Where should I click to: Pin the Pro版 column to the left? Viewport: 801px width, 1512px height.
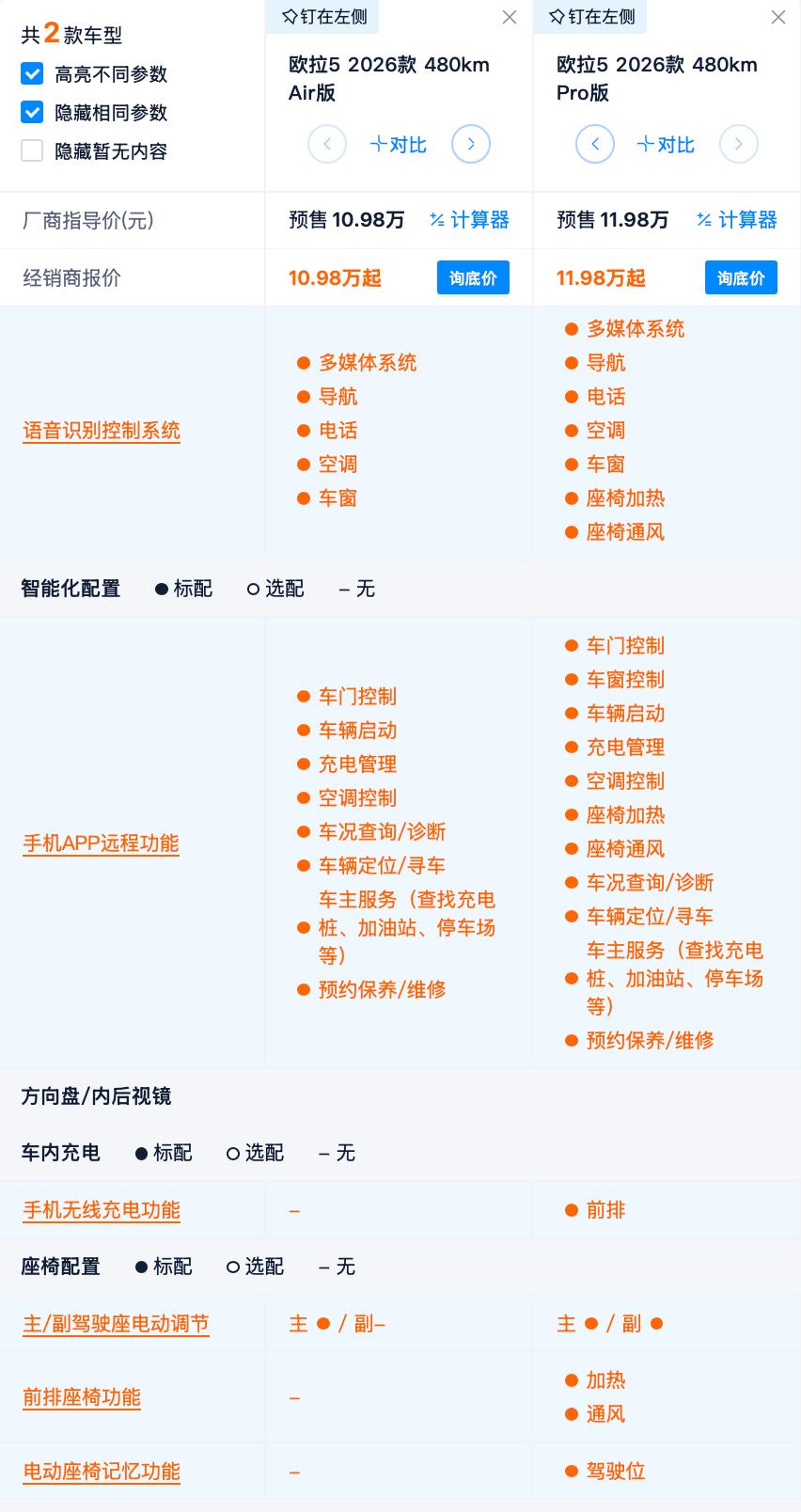tap(592, 16)
